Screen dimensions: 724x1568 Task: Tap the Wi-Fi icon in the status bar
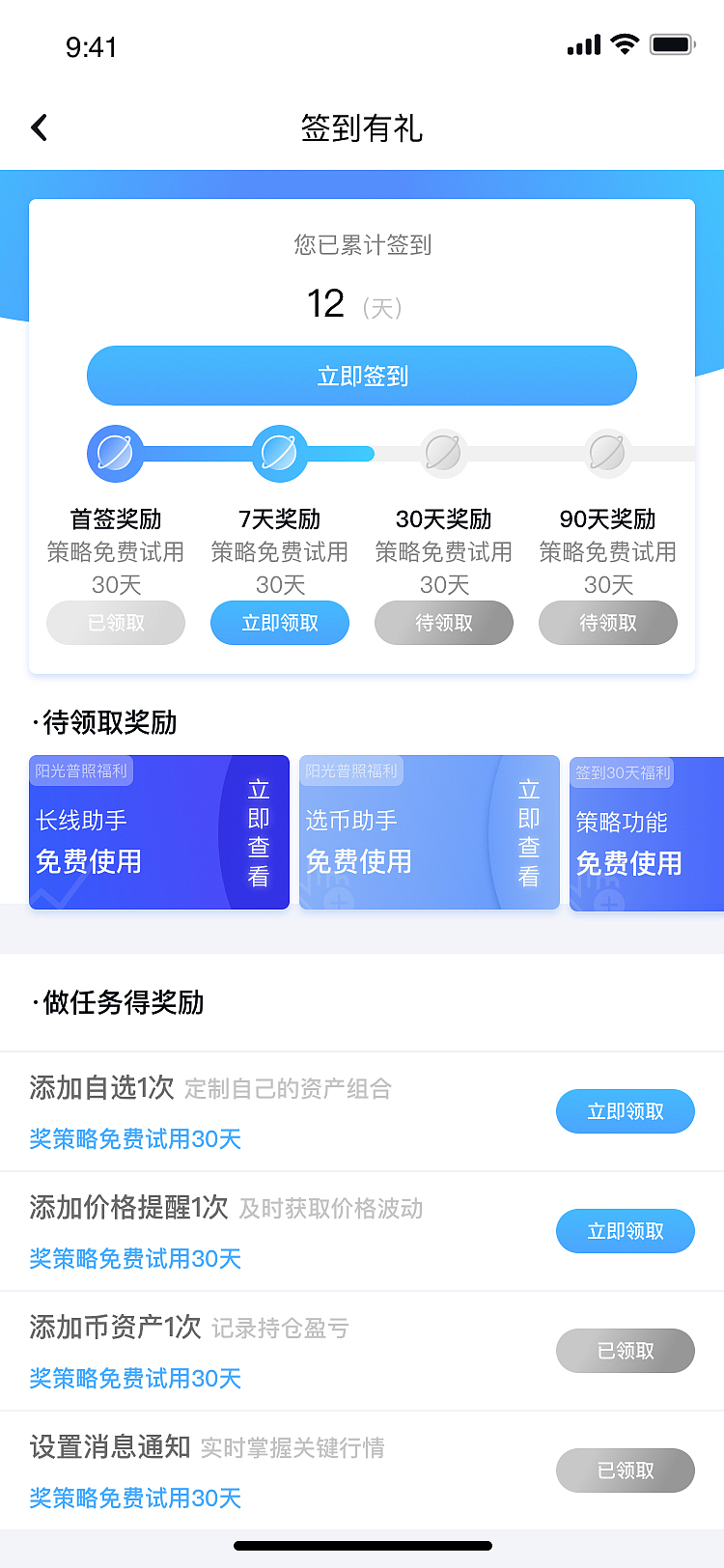tap(624, 42)
